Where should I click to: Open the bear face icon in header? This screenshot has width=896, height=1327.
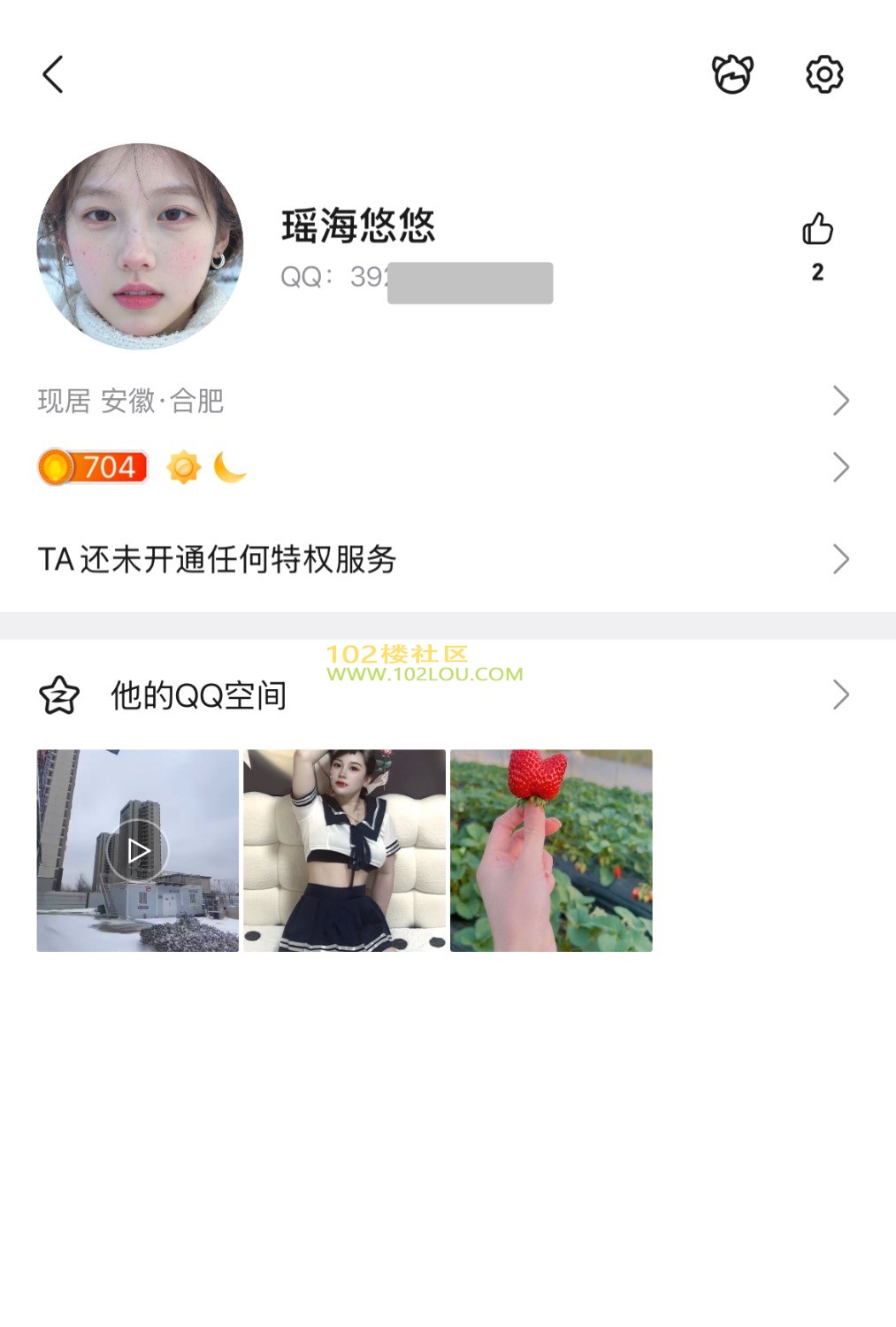[x=732, y=74]
